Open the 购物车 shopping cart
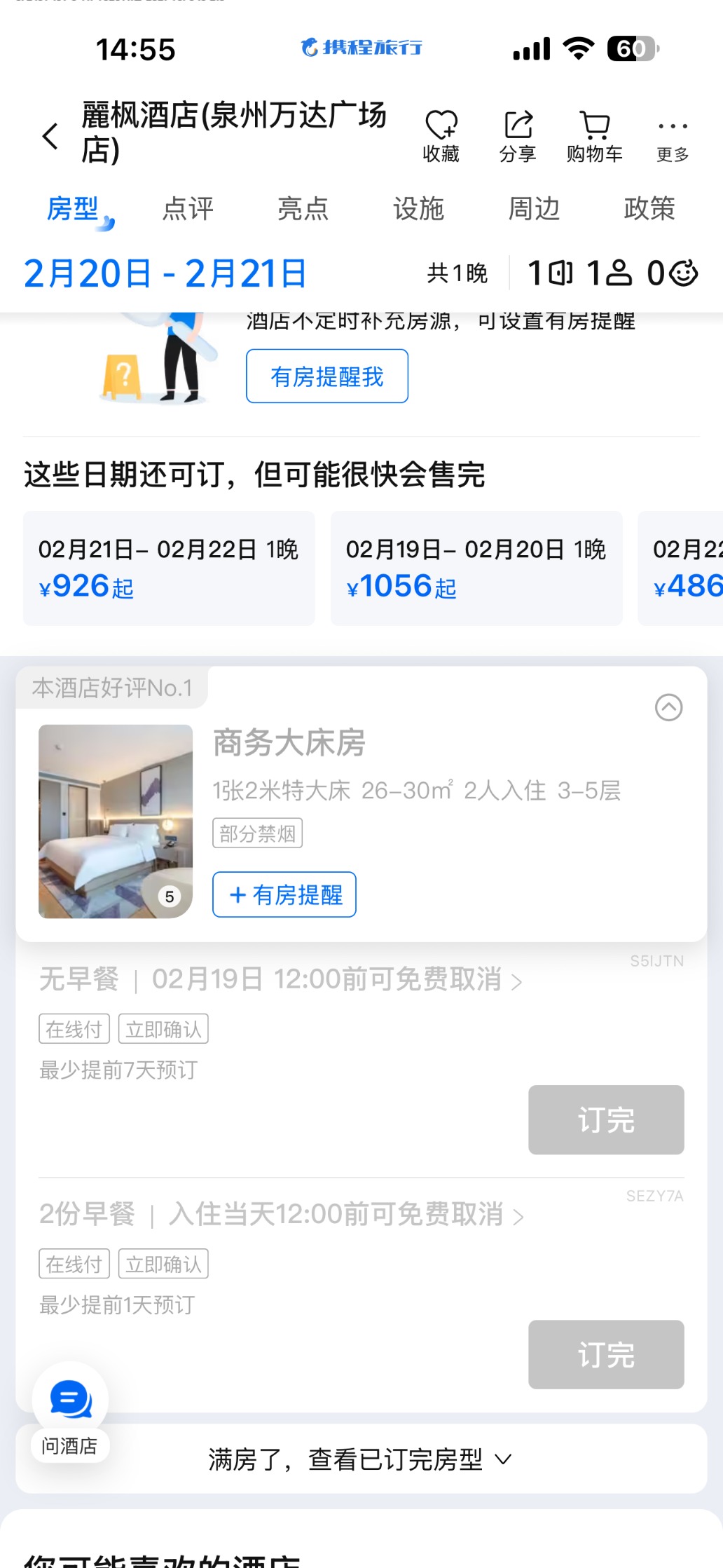 click(595, 136)
